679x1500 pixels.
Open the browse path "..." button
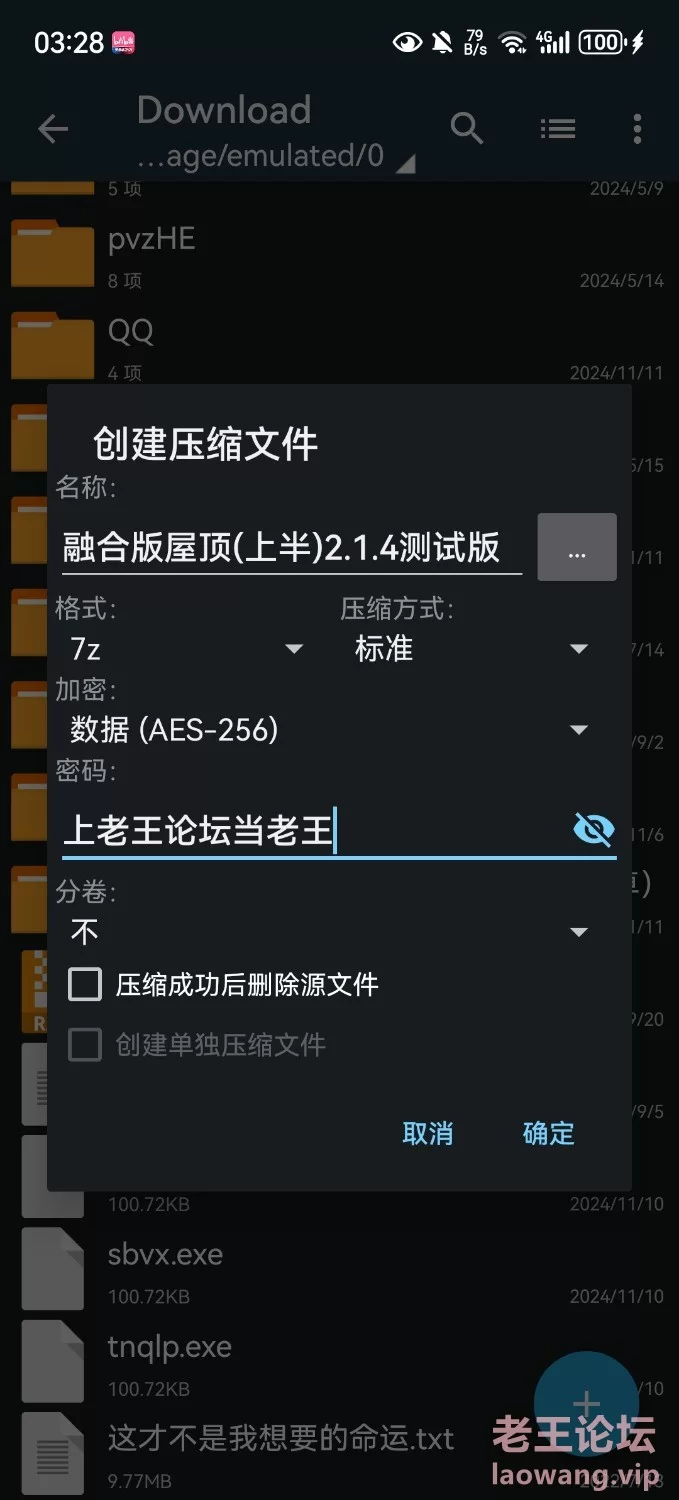click(x=577, y=547)
